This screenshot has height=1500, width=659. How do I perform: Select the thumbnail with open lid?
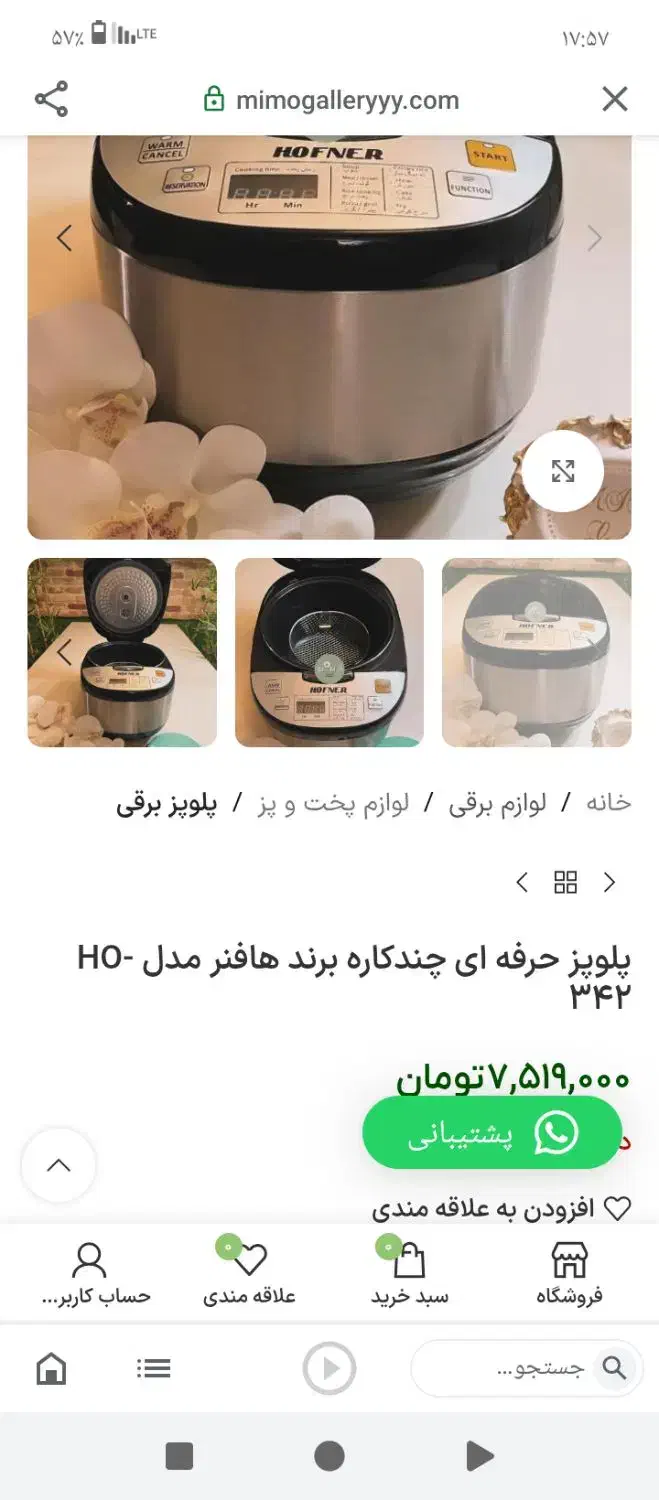[x=122, y=652]
